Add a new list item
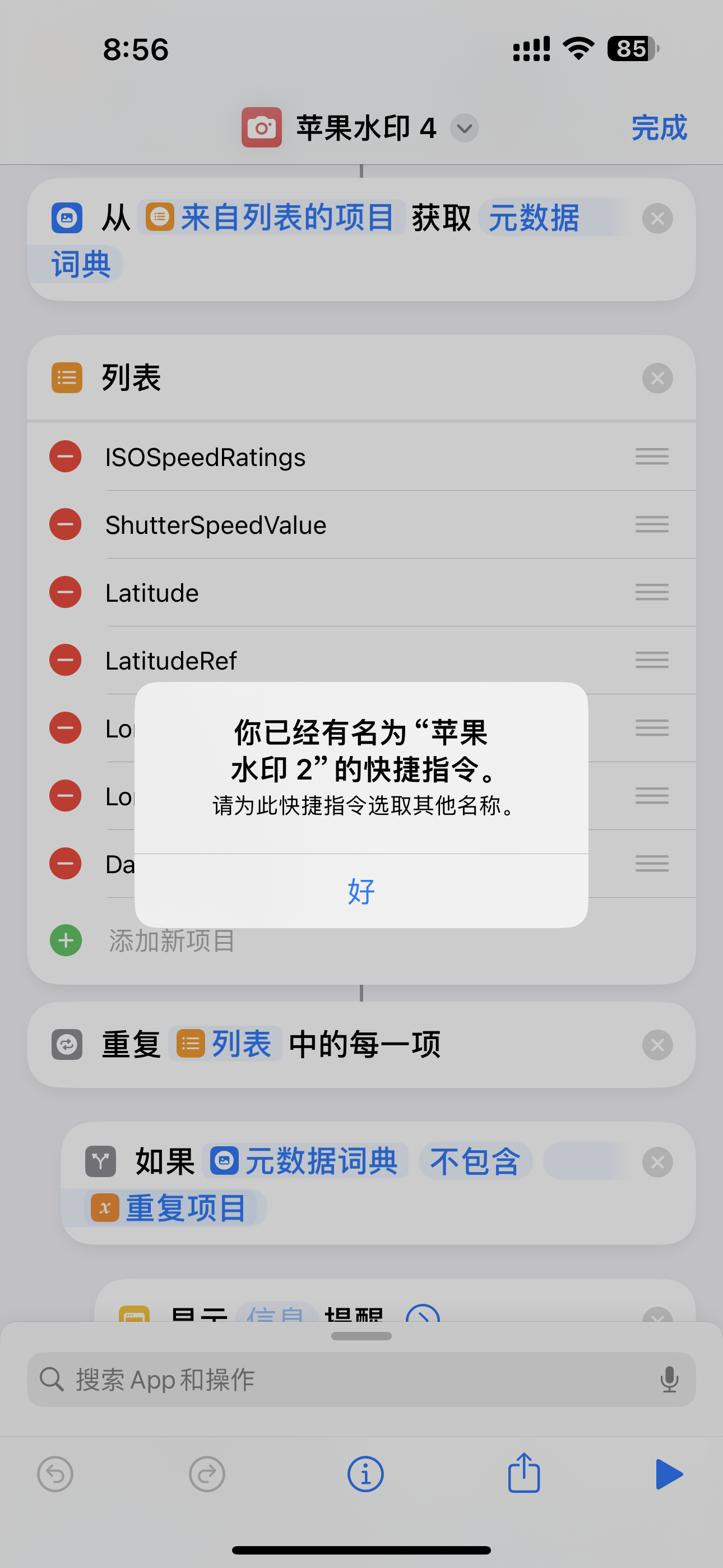The width and height of the screenshot is (723, 1568). 66,940
